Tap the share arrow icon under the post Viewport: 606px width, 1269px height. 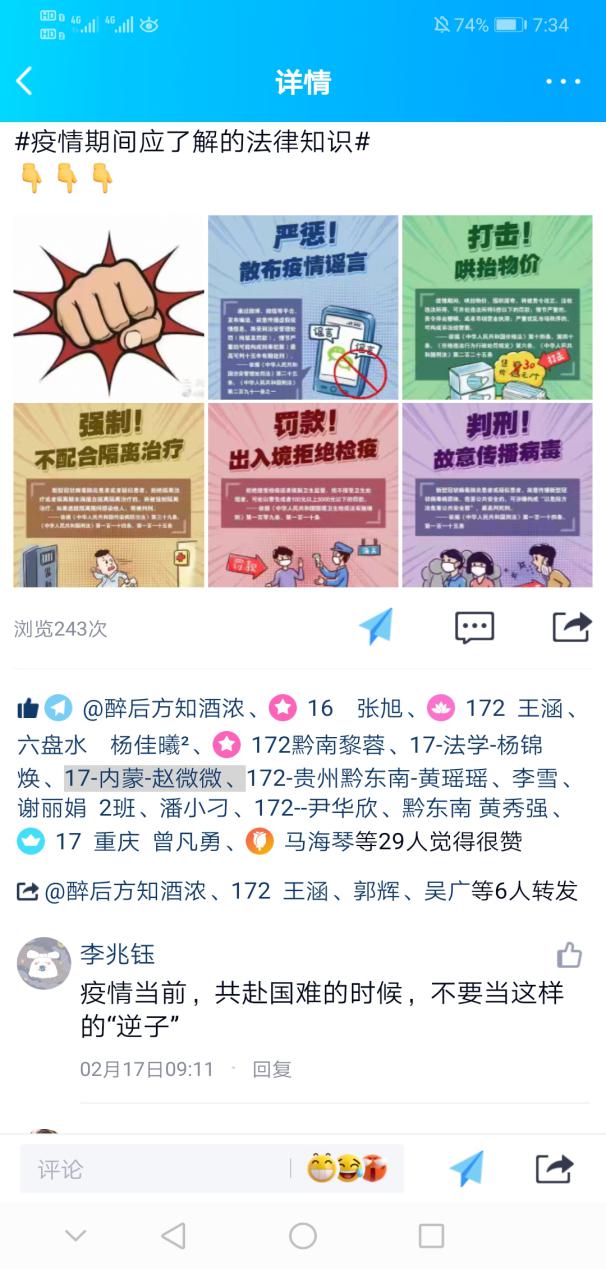pyautogui.click(x=572, y=627)
